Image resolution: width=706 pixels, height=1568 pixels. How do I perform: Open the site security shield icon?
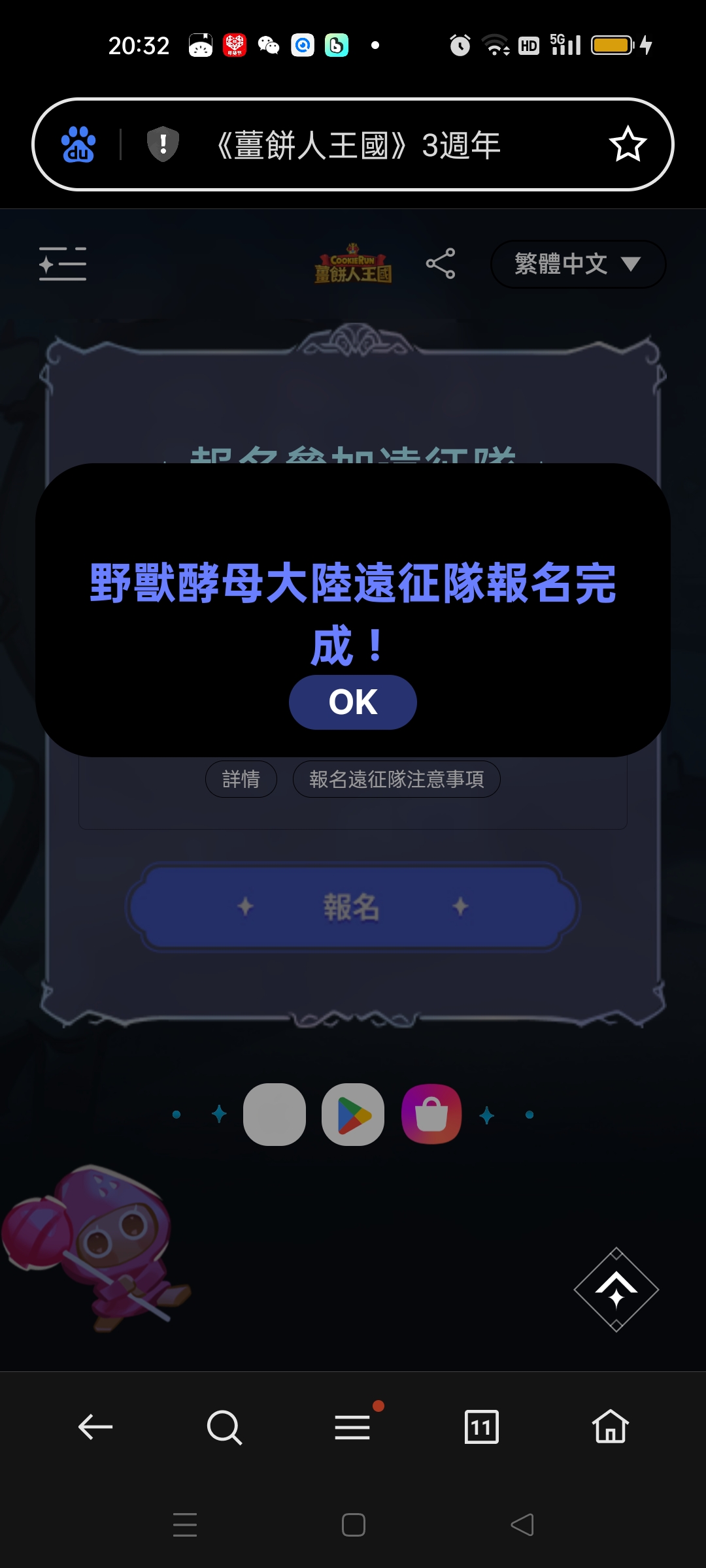pos(163,144)
